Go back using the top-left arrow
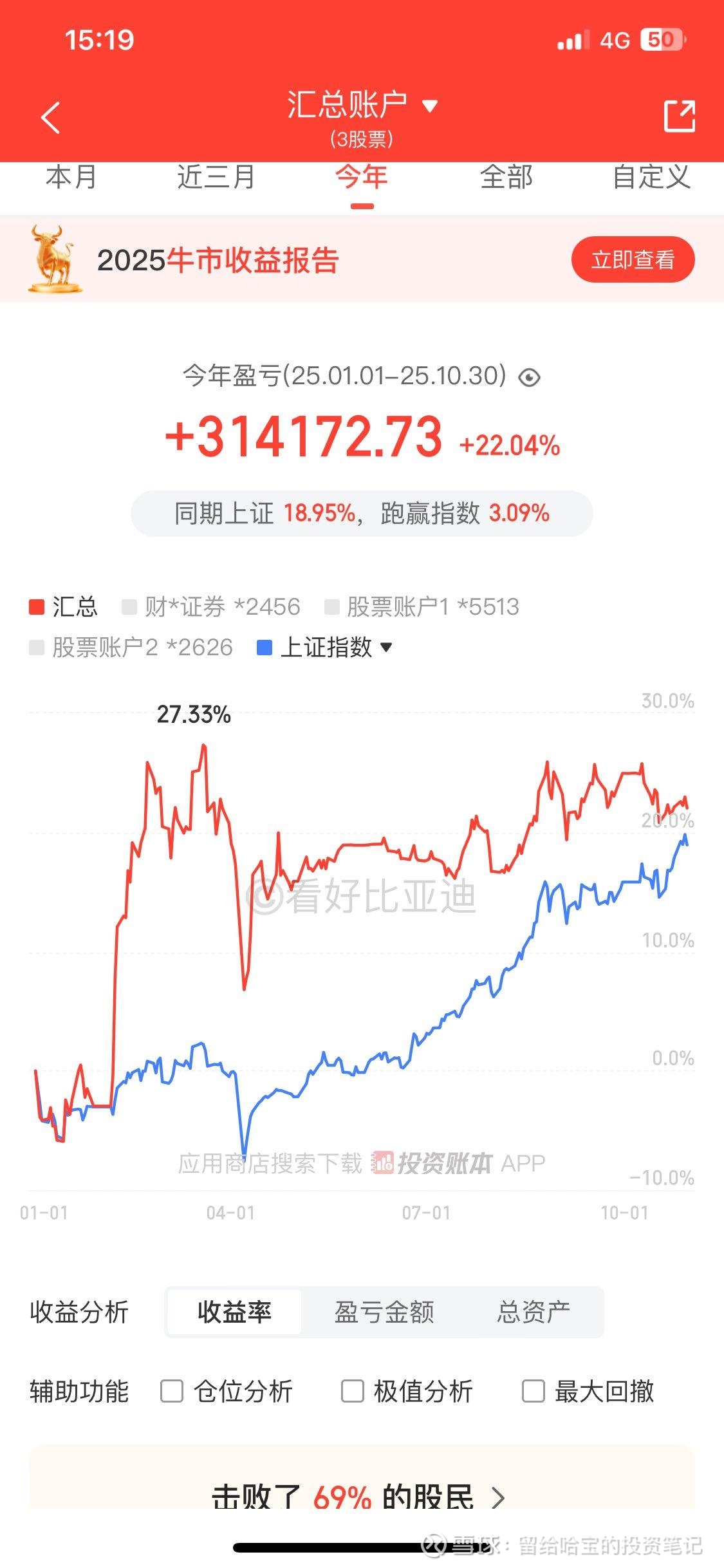 click(x=50, y=117)
